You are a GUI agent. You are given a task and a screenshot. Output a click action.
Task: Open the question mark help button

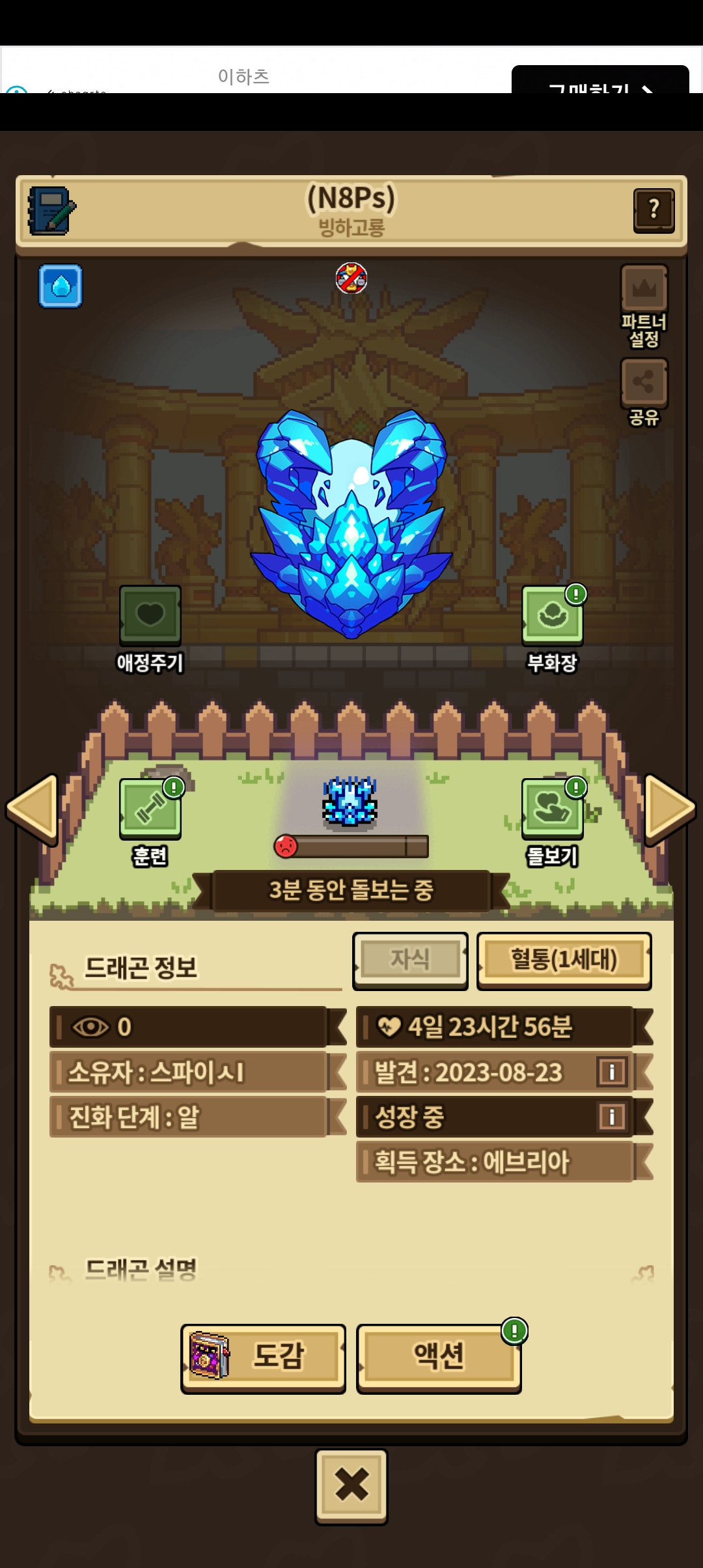(x=654, y=210)
